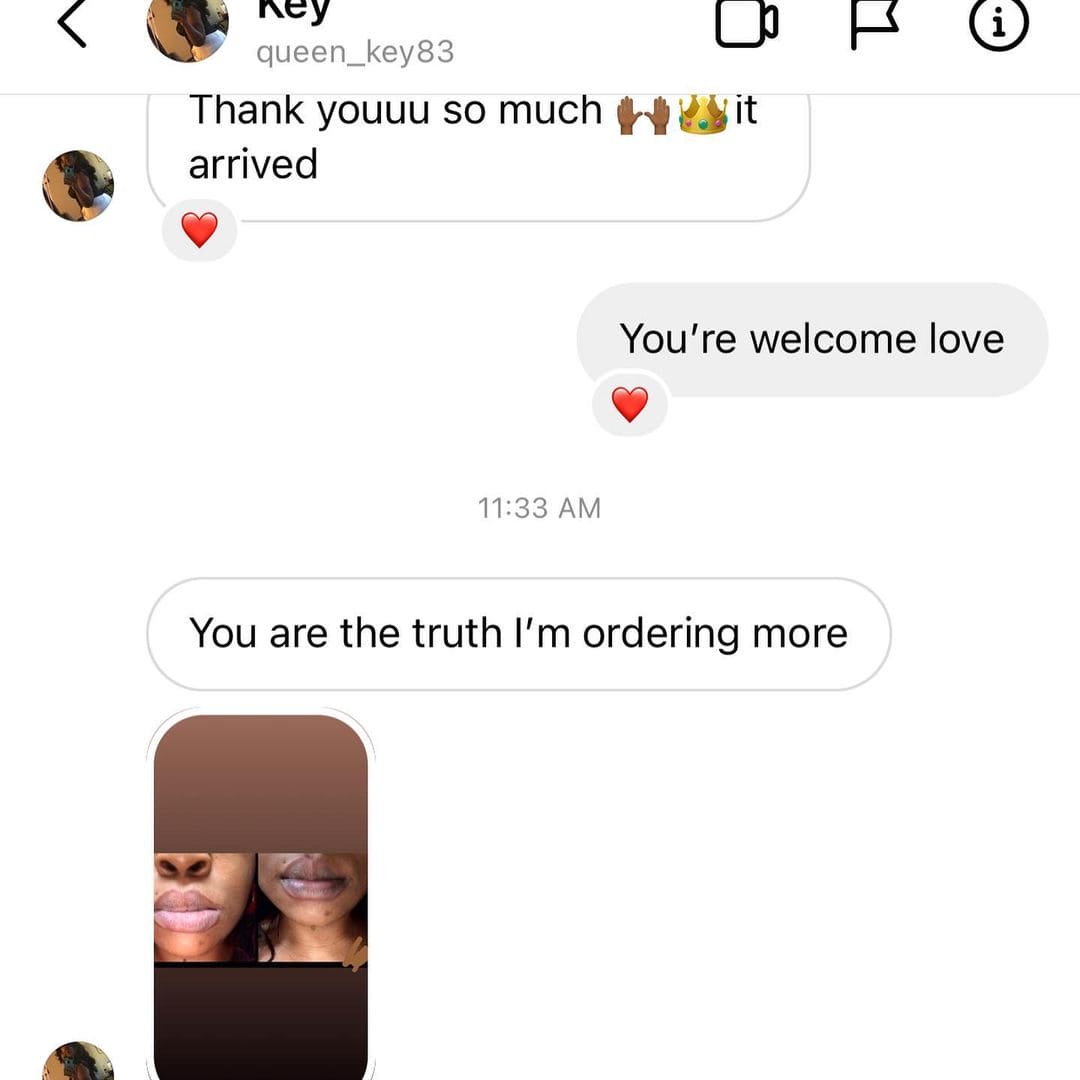The image size is (1080, 1080).
Task: Go back to the inbox
Action: point(72,26)
